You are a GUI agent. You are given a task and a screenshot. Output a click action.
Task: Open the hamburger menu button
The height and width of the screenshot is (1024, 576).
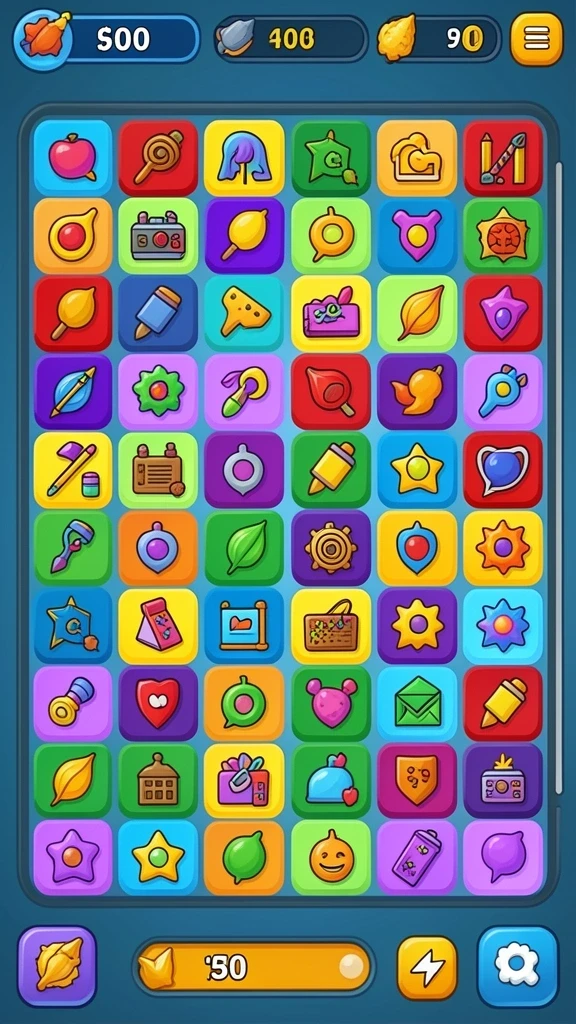536,39
